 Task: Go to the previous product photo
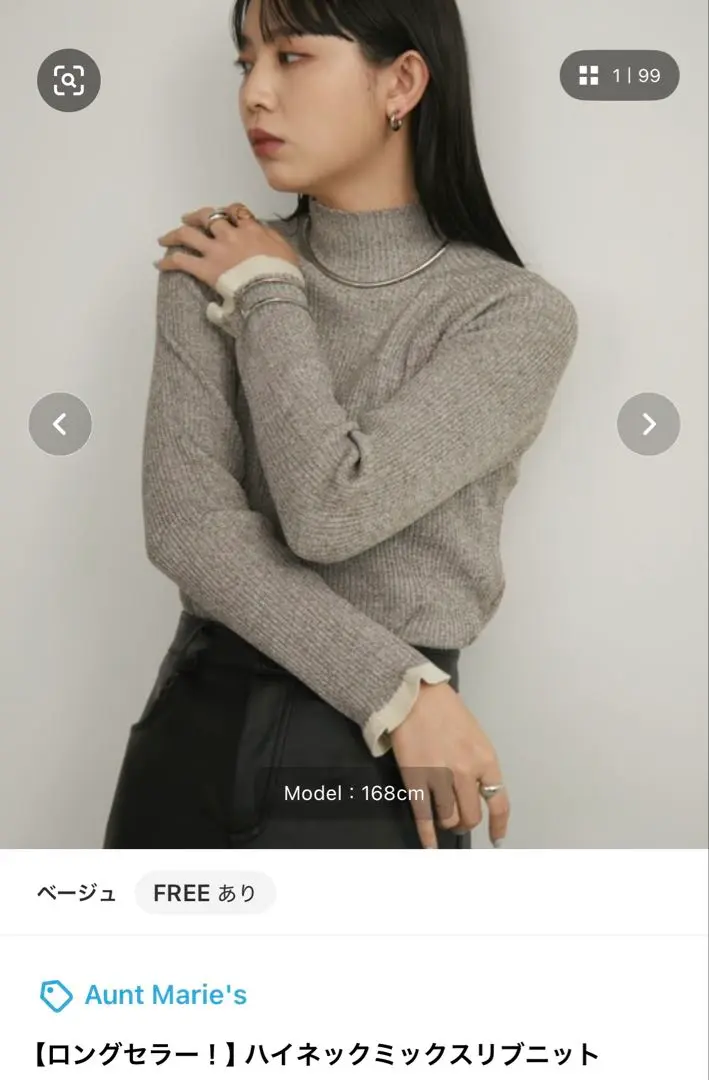[x=60, y=424]
